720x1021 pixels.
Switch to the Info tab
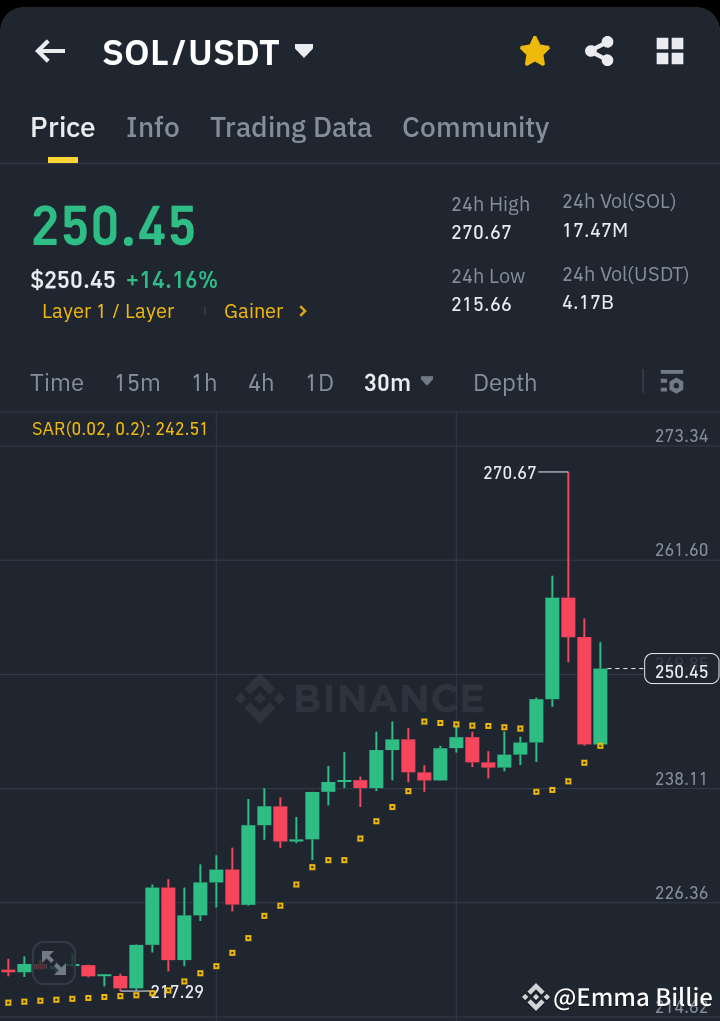(x=152, y=127)
